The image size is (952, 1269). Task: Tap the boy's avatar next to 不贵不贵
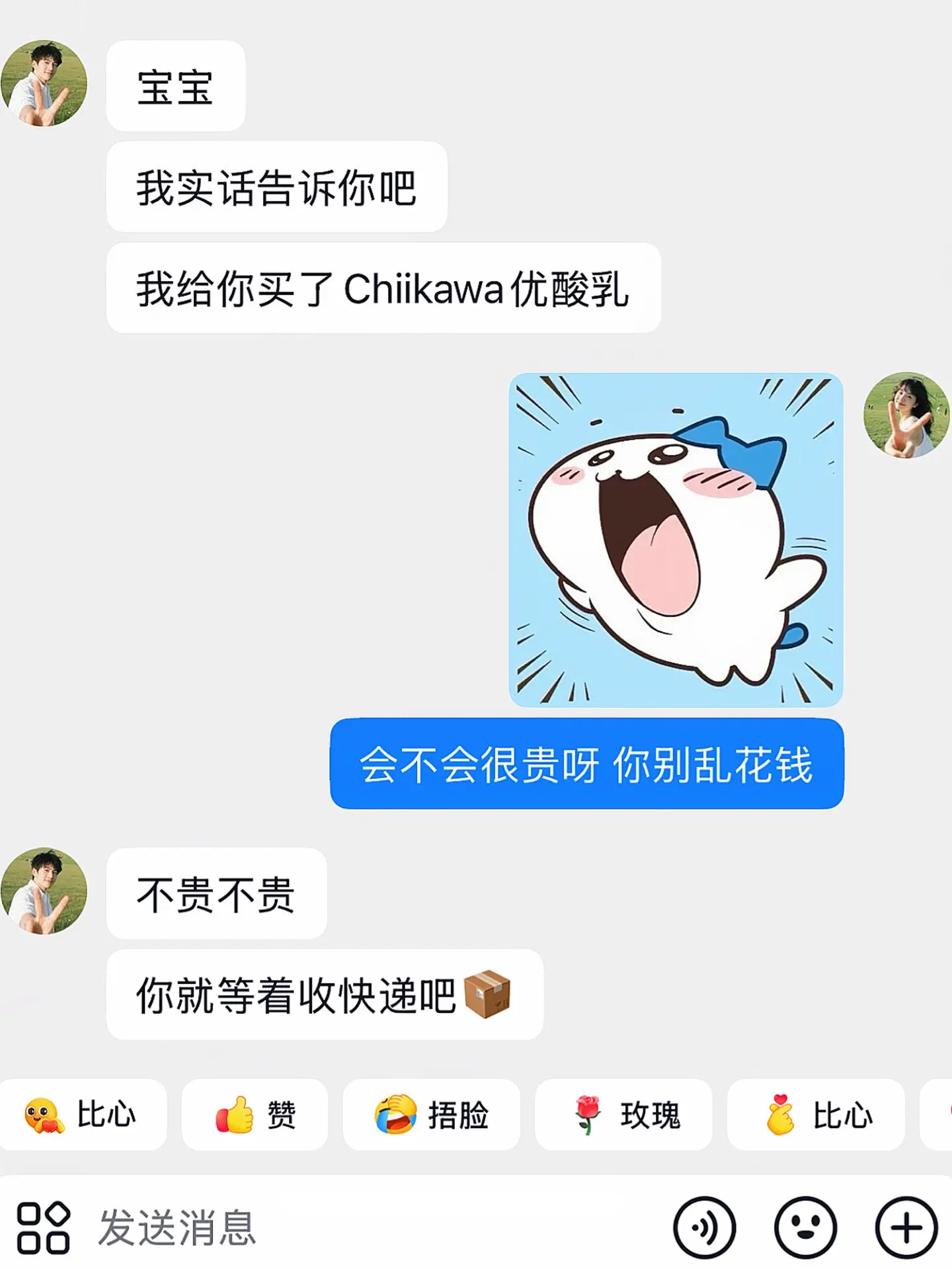42,896
